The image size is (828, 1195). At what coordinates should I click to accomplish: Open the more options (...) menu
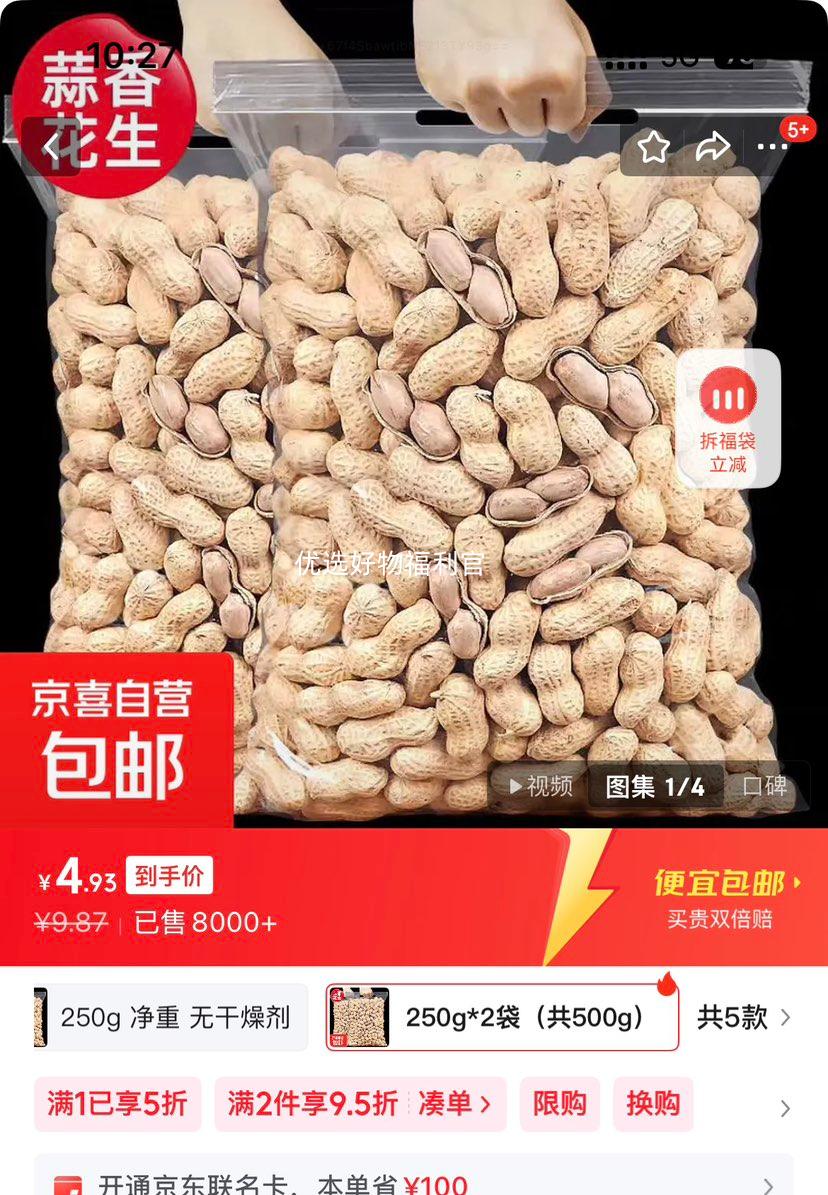click(774, 146)
